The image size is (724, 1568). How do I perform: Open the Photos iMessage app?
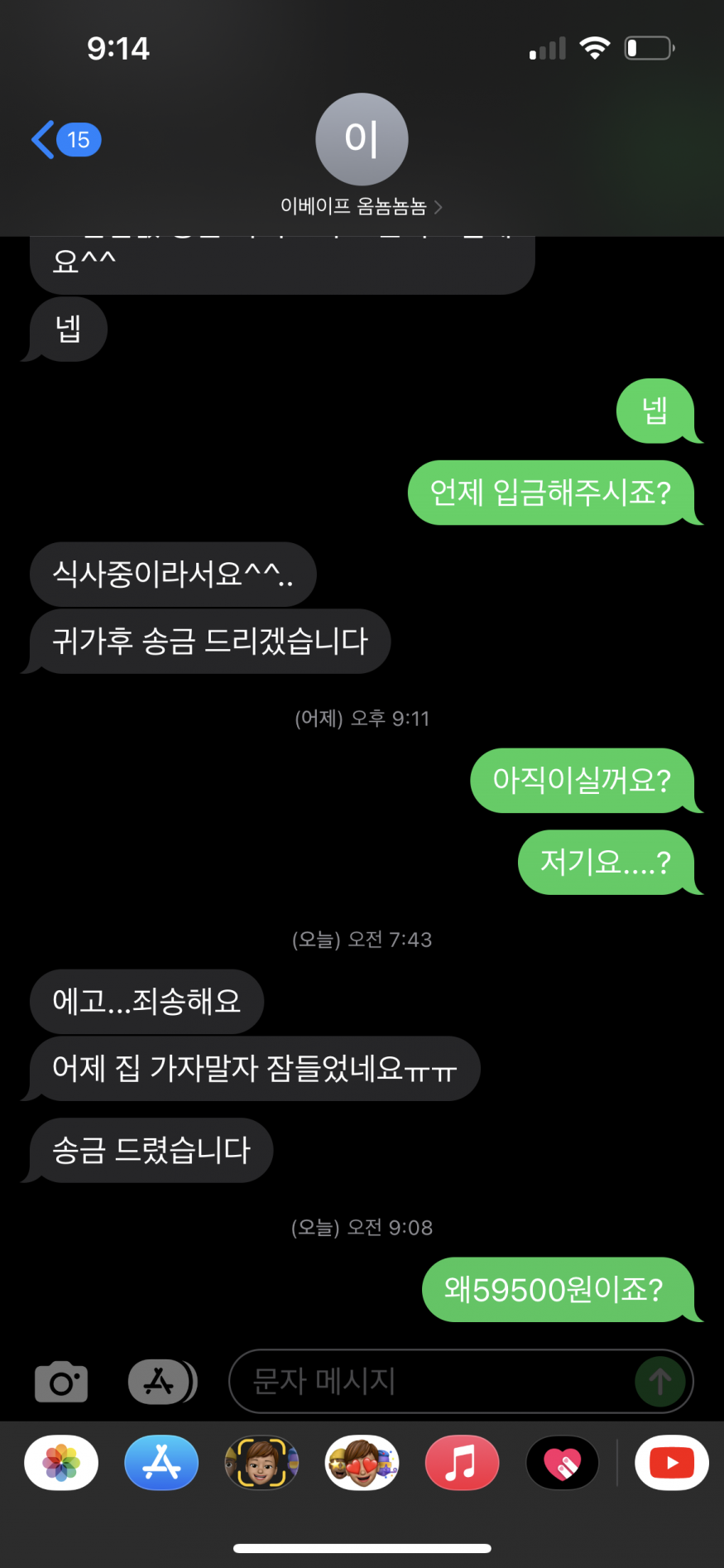61,1463
